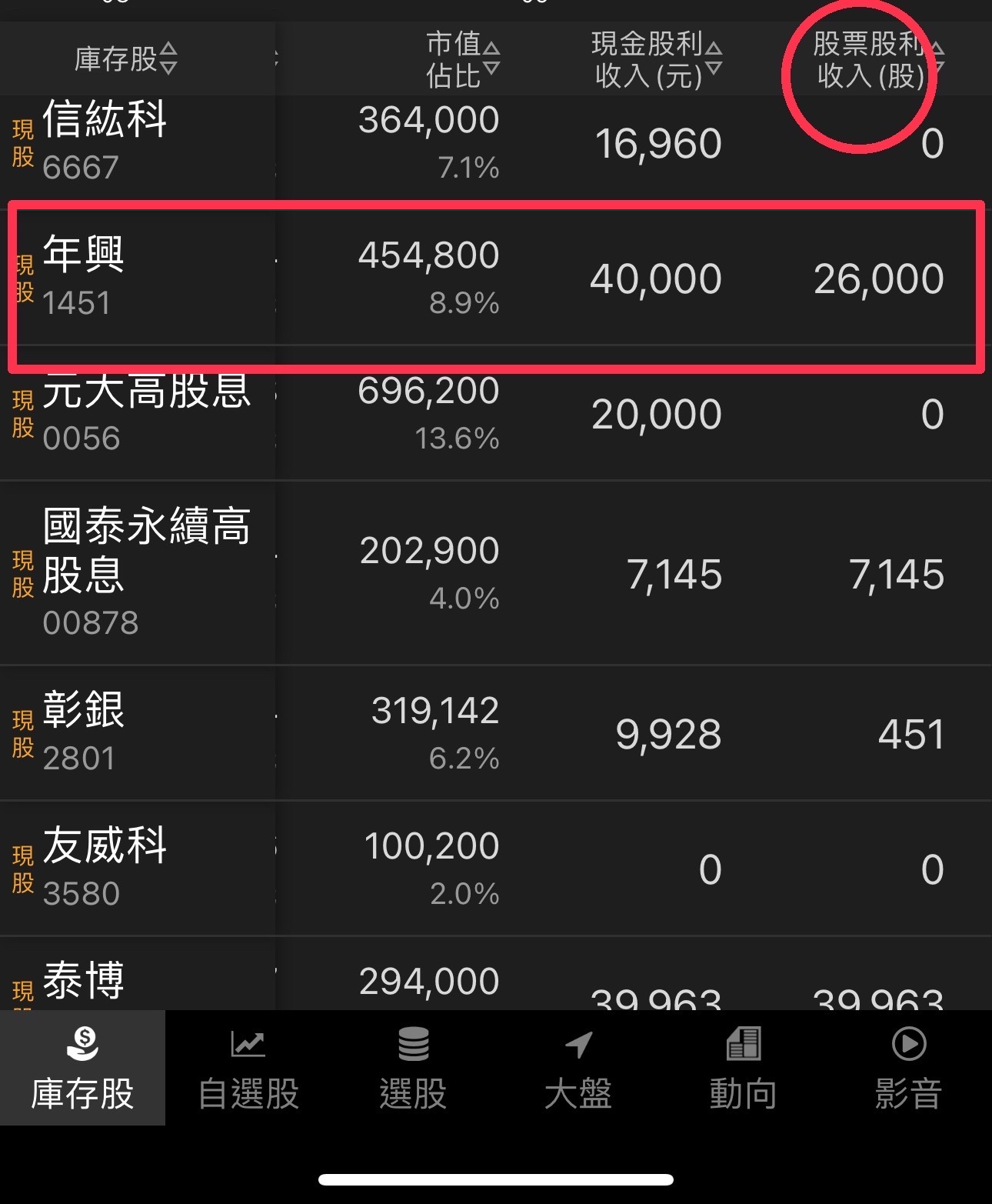Switch to the 選股 tab
The width and height of the screenshot is (992, 1204).
tap(413, 1069)
